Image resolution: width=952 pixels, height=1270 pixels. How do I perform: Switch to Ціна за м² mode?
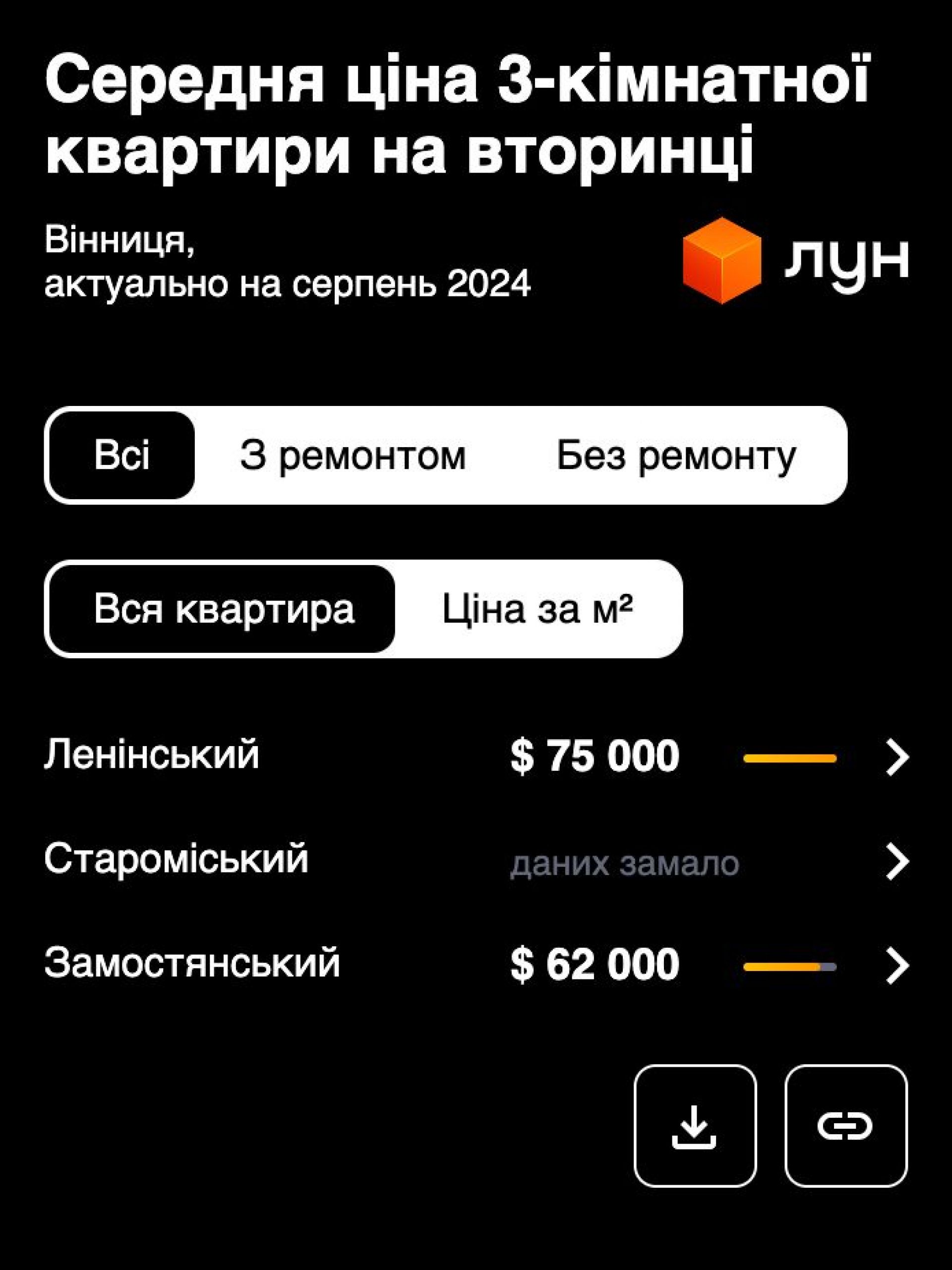pos(537,609)
